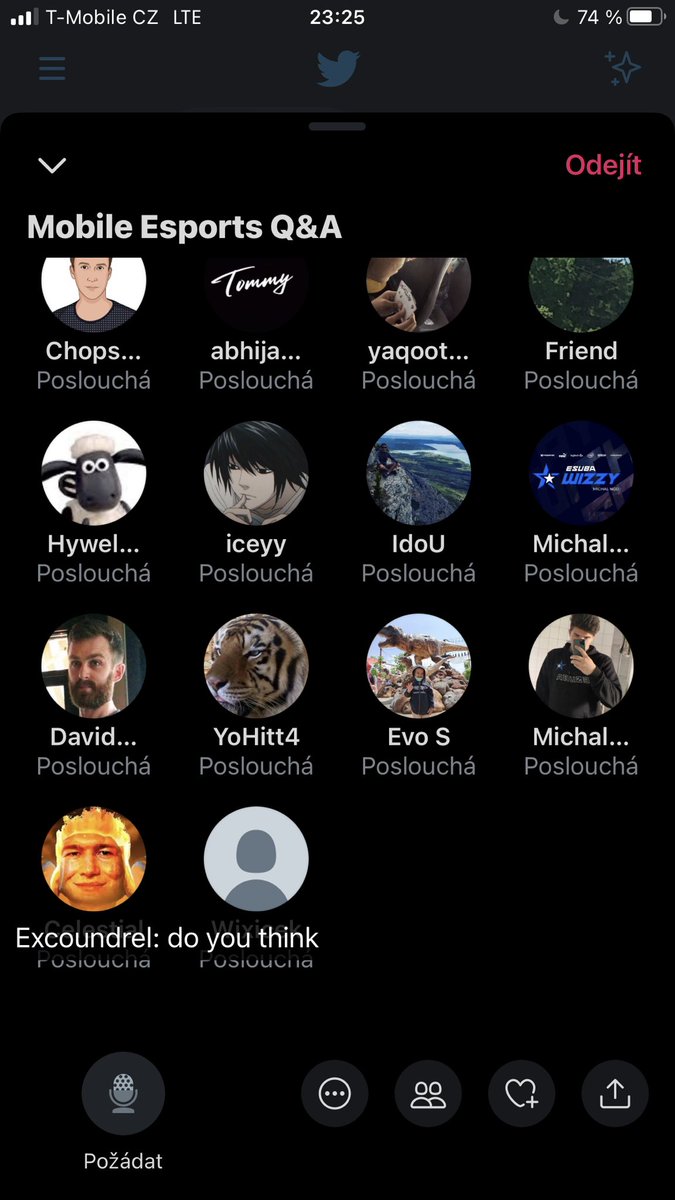Share this Space
Viewport: 675px width, 1200px height.
pos(615,1094)
